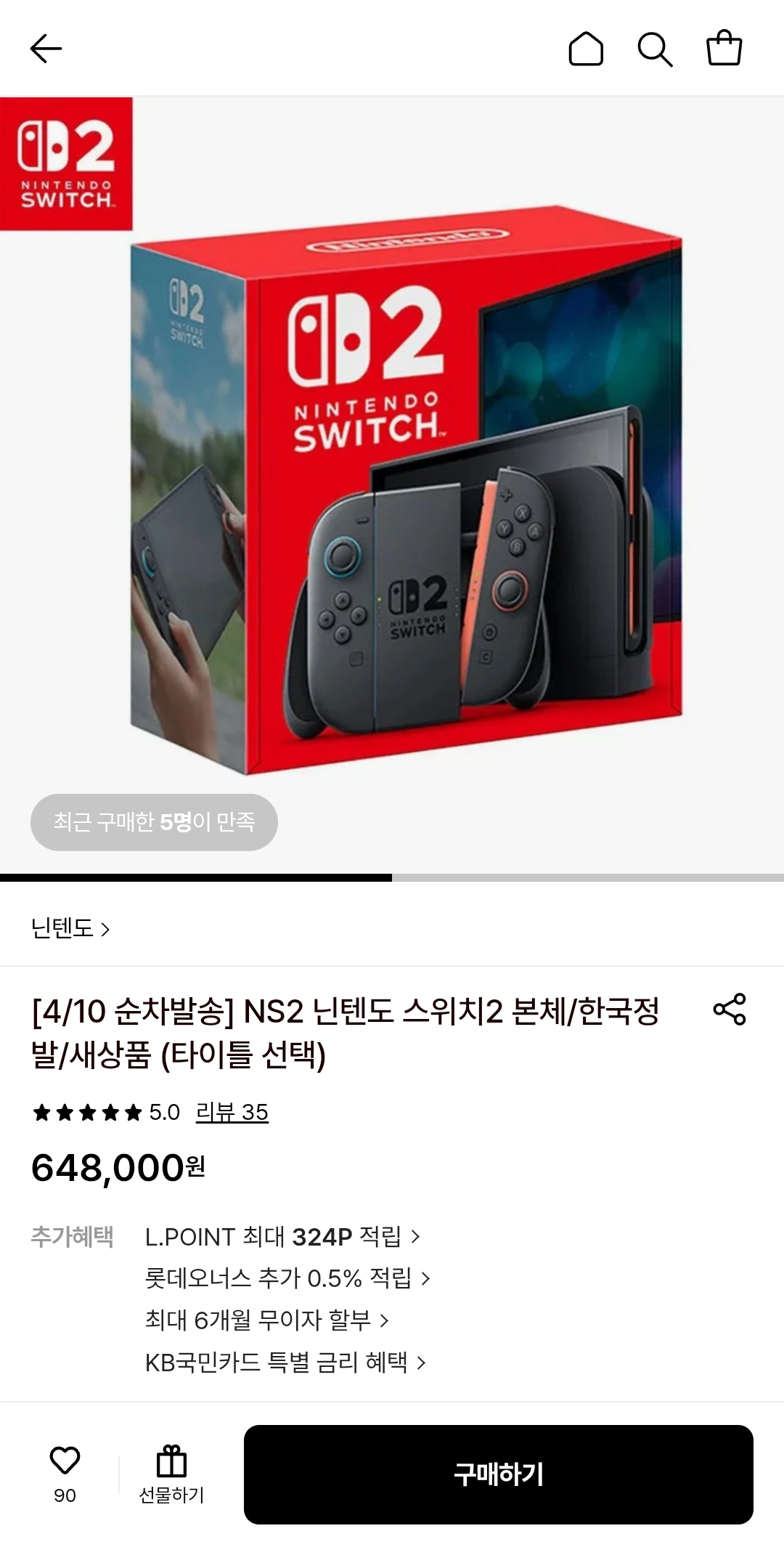Go back using the top-left arrow
Viewport: 784px width, 1547px height.
pyautogui.click(x=46, y=49)
